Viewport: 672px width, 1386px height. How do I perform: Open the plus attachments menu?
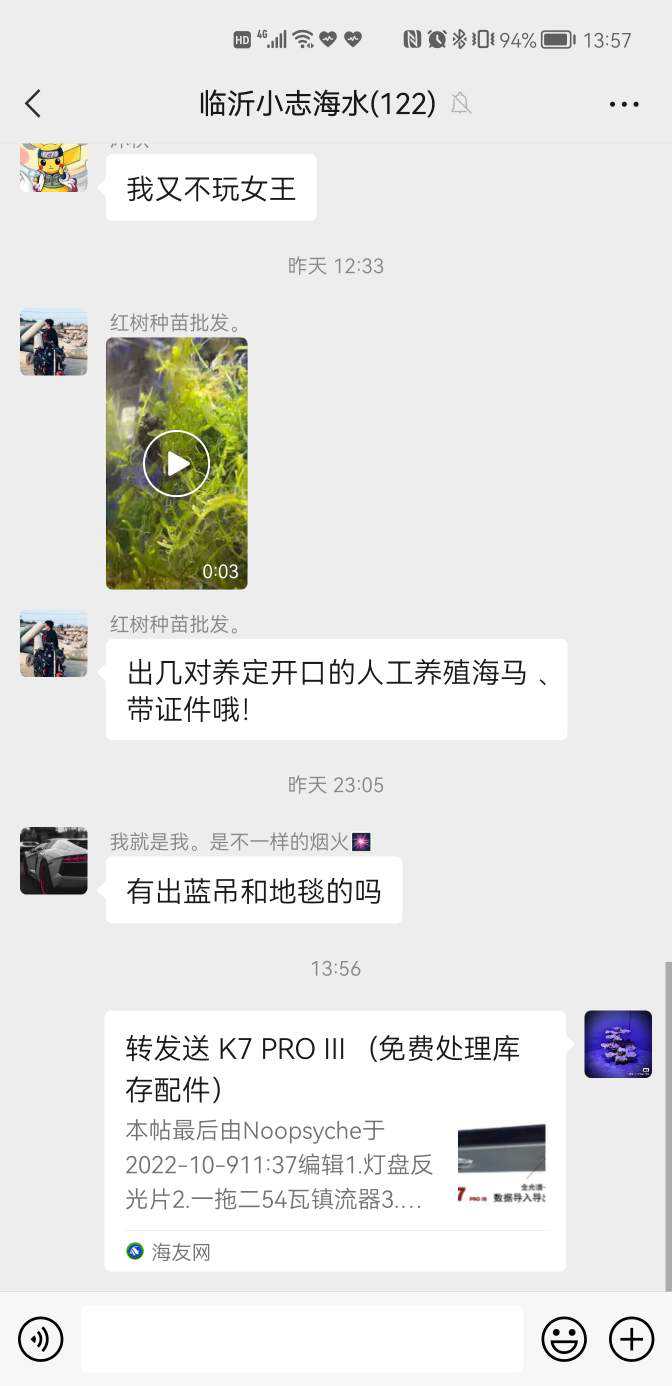(x=631, y=1339)
